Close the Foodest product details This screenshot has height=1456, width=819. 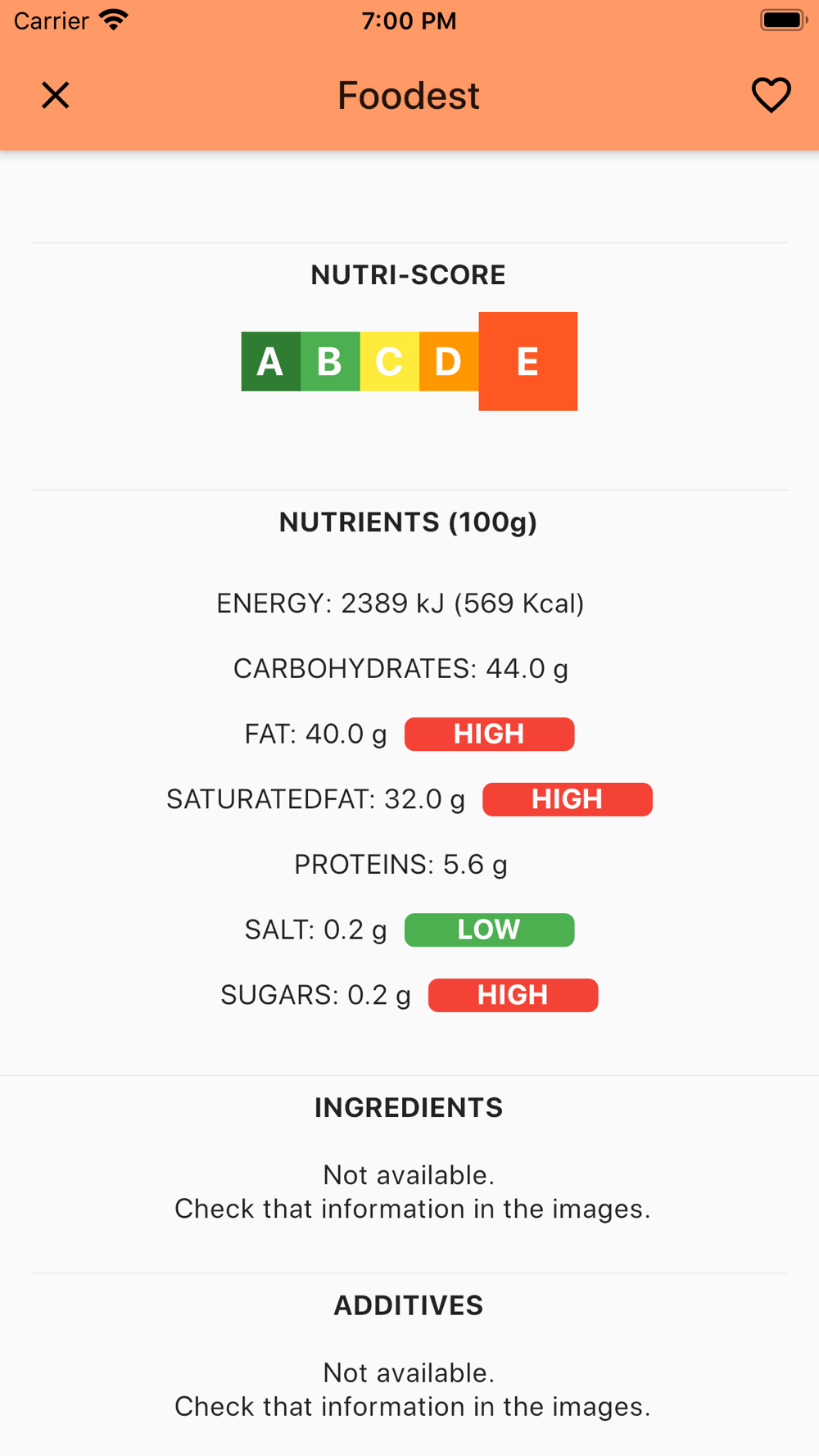(56, 96)
